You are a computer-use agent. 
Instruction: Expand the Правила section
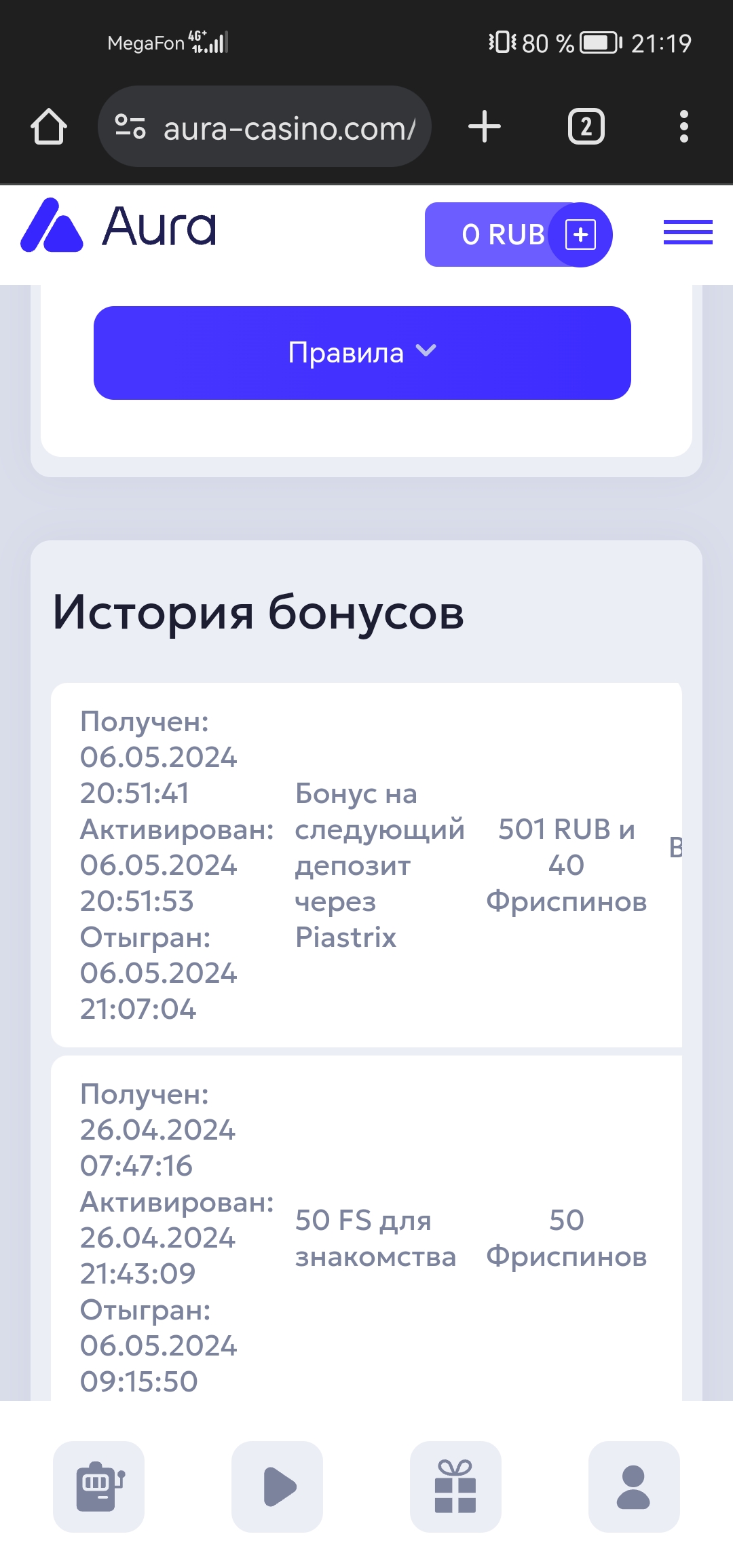(362, 353)
